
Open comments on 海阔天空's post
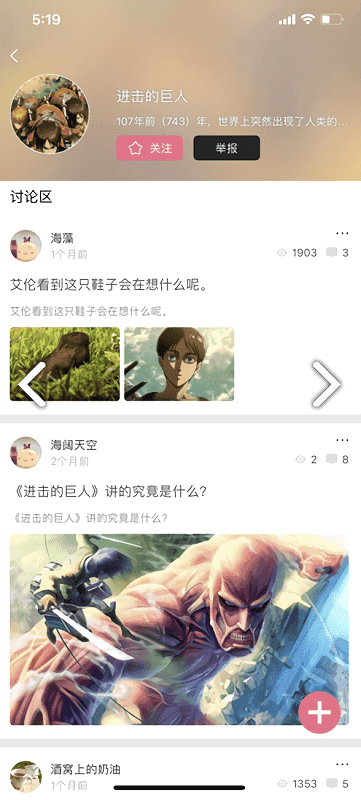coord(338,460)
